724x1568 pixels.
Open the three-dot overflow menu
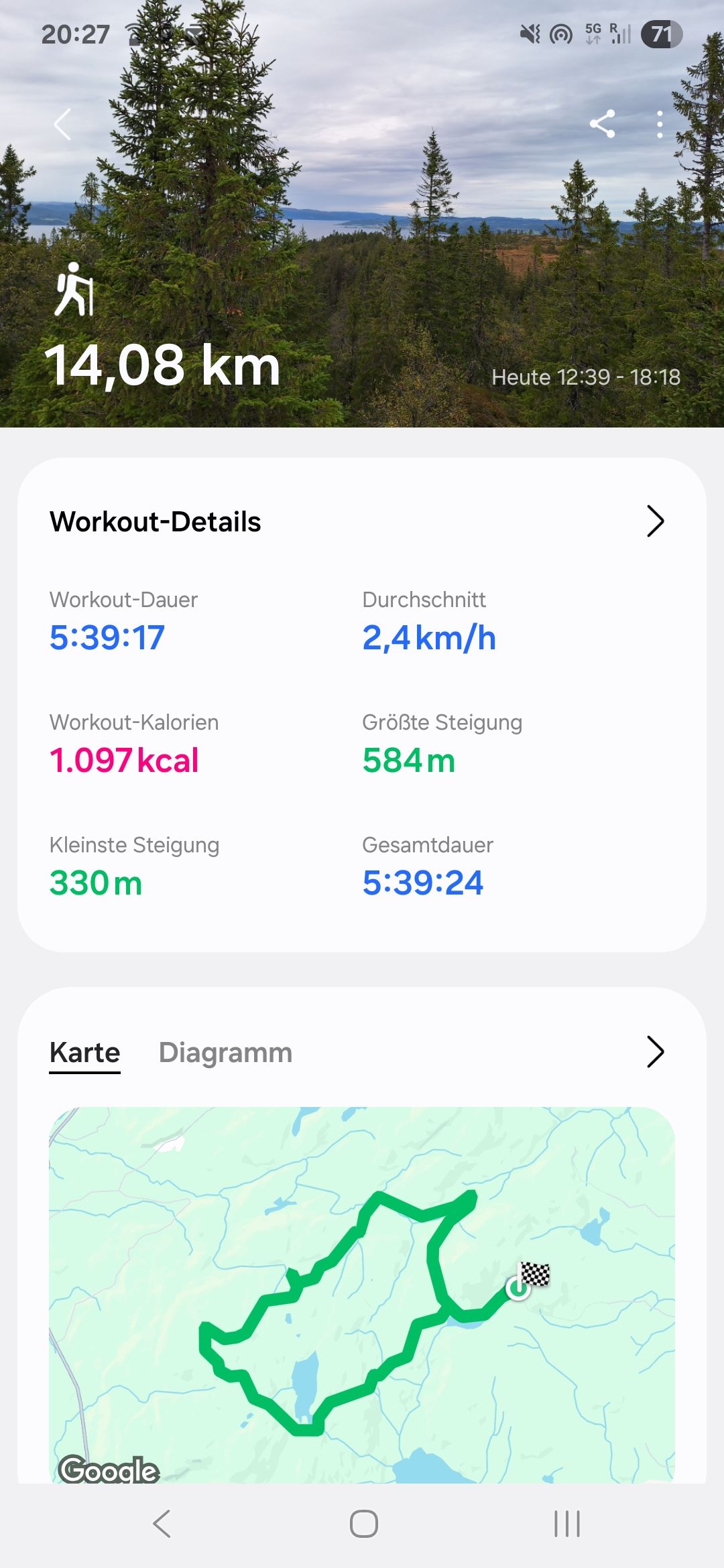click(660, 125)
